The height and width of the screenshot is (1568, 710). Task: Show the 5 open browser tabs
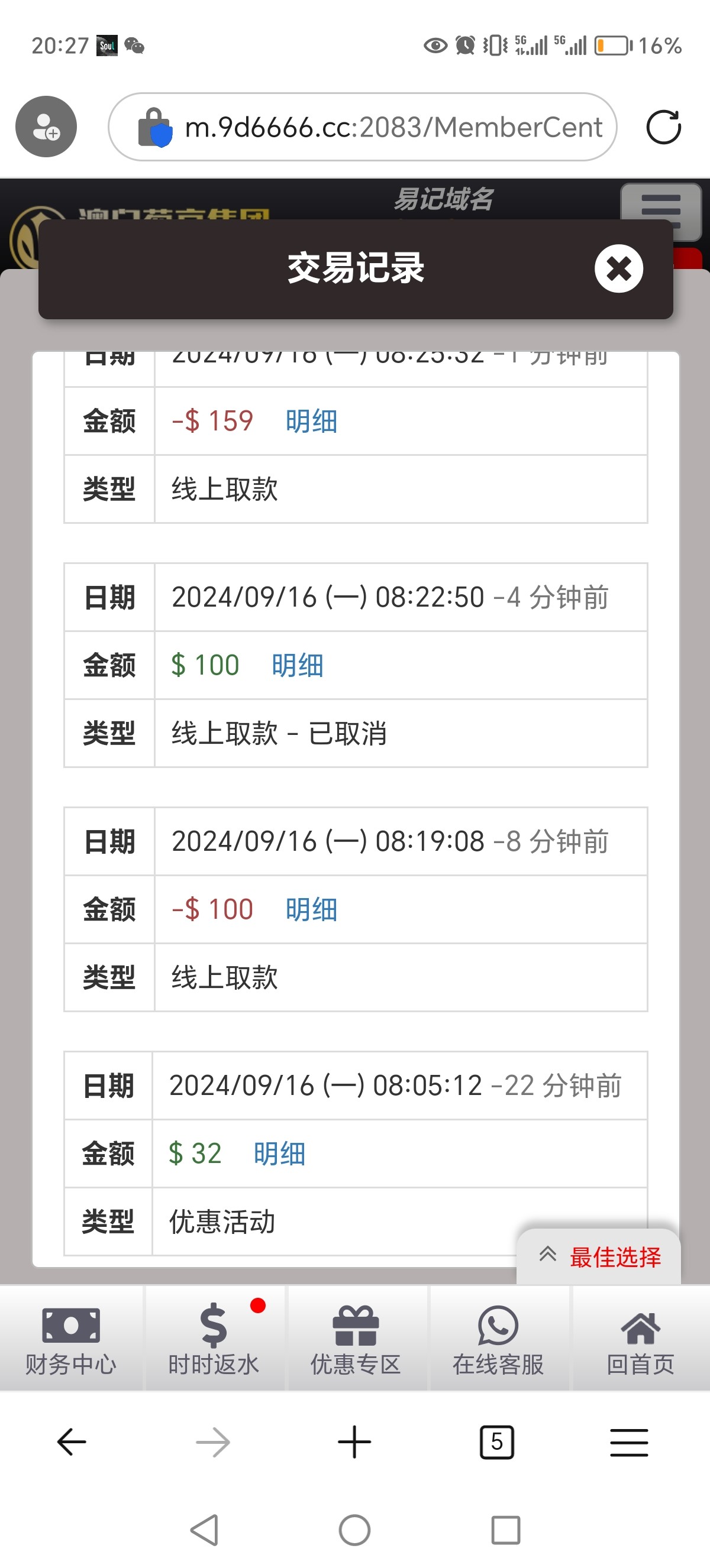click(x=497, y=1442)
